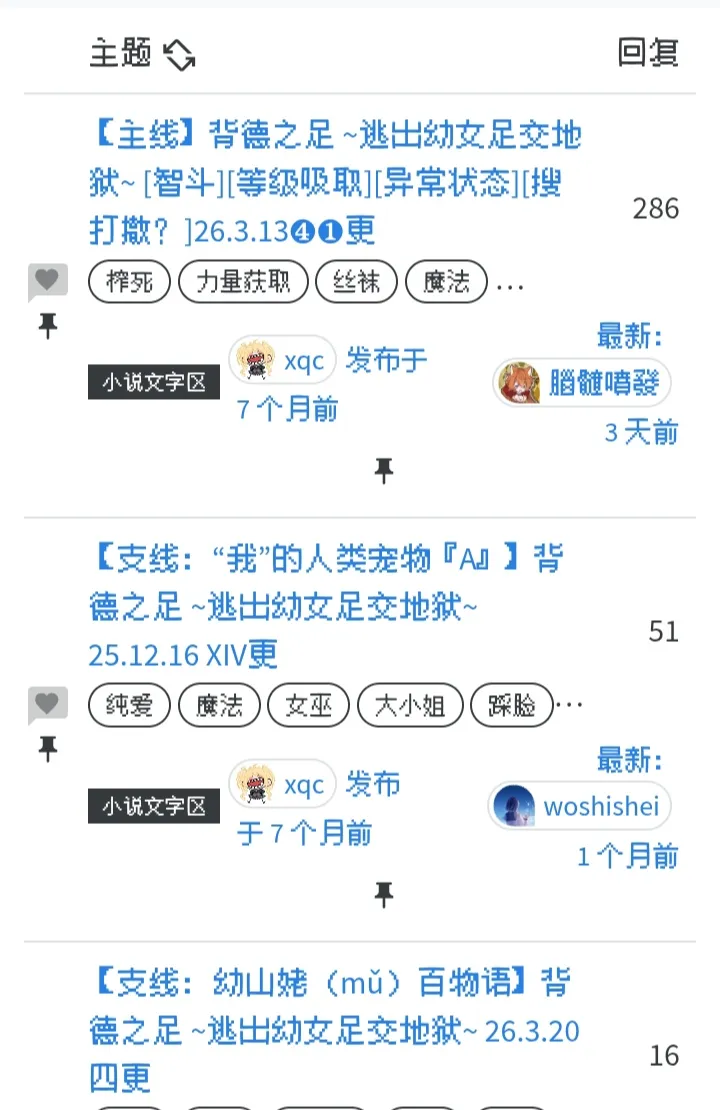Jump to the 1 个月前 latest reply
The image size is (720, 1110).
(627, 856)
